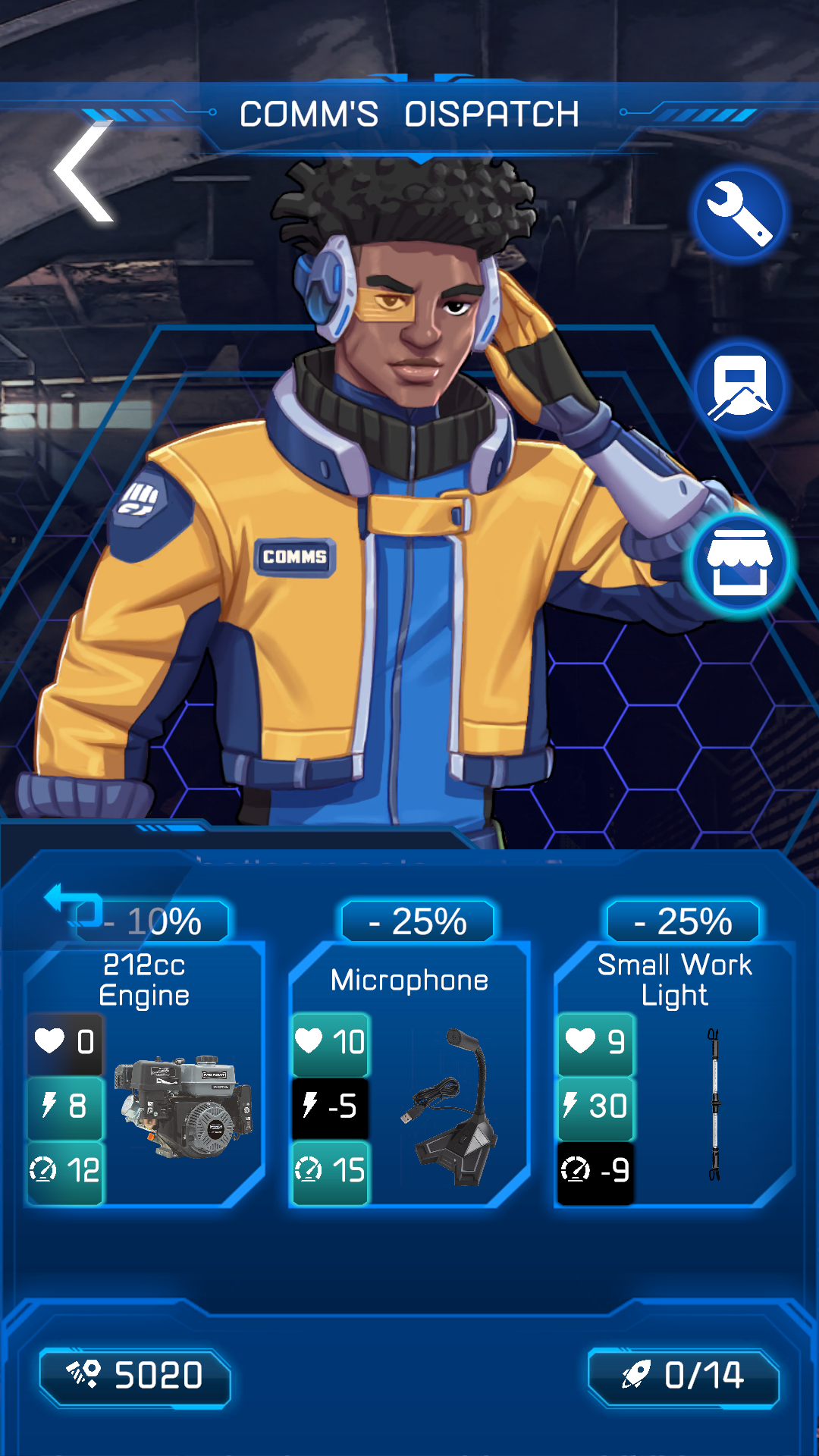Select the Small Work Light card
This screenshot has width=819, height=1456.
click(675, 1074)
